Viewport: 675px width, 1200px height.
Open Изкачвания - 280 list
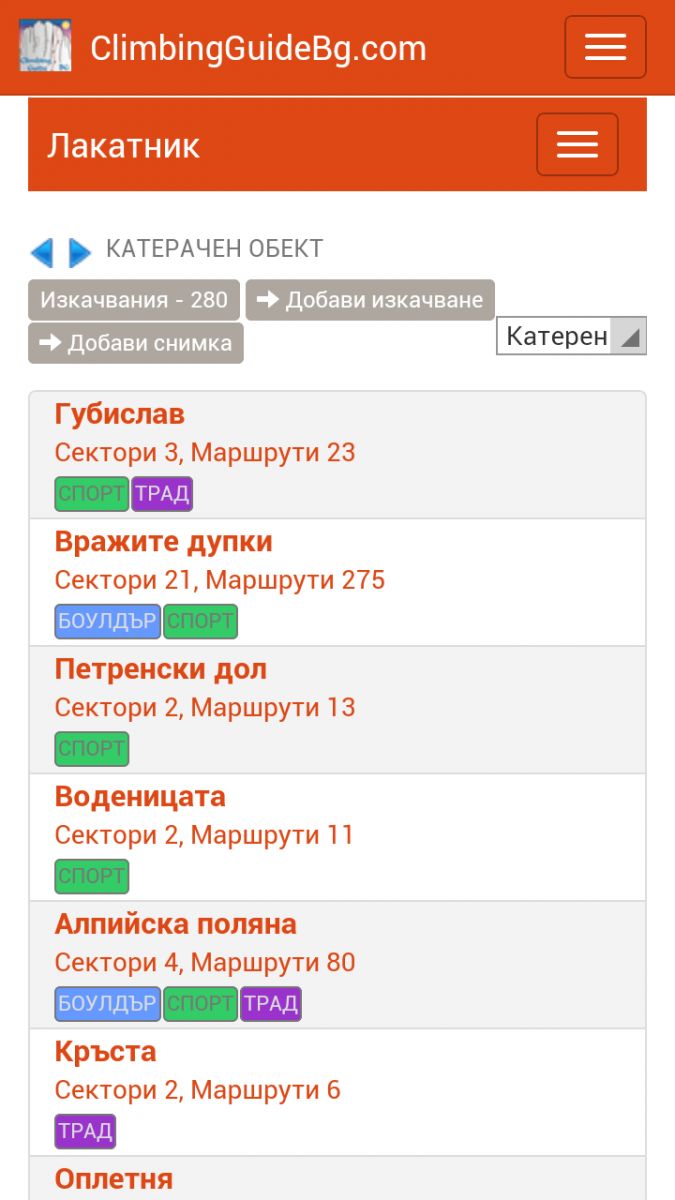pos(134,300)
